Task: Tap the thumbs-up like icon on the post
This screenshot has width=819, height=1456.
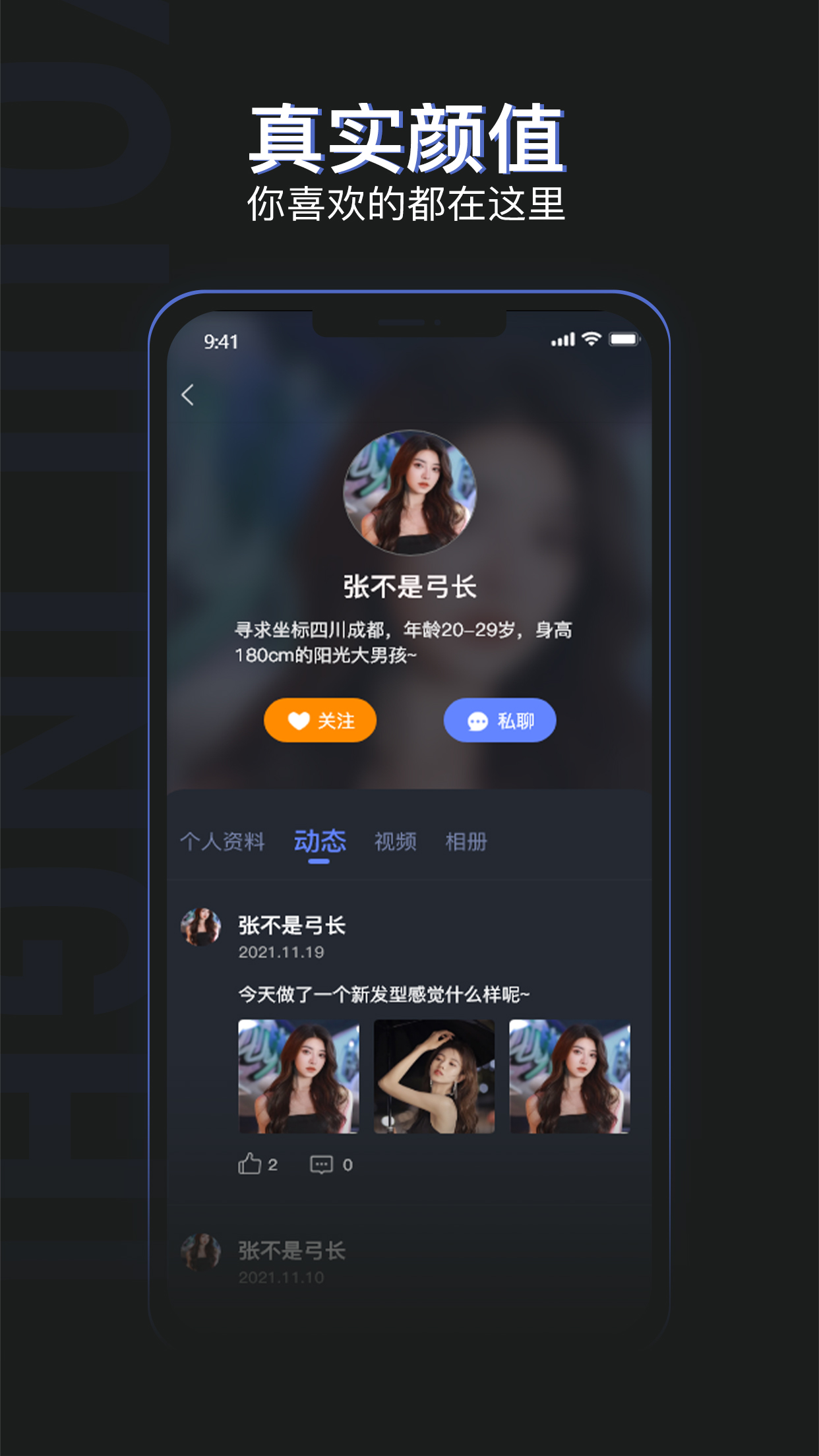Action: coord(249,1165)
